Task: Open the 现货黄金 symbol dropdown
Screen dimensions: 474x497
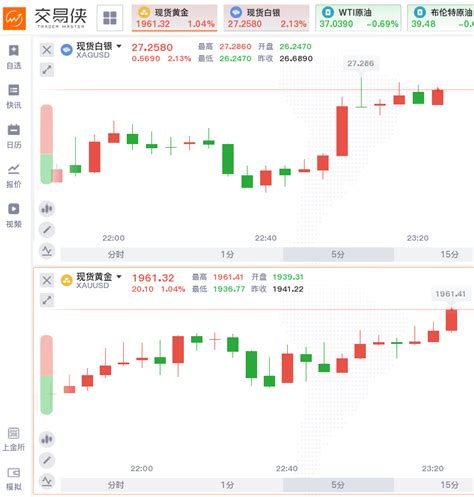Action: 119,276
